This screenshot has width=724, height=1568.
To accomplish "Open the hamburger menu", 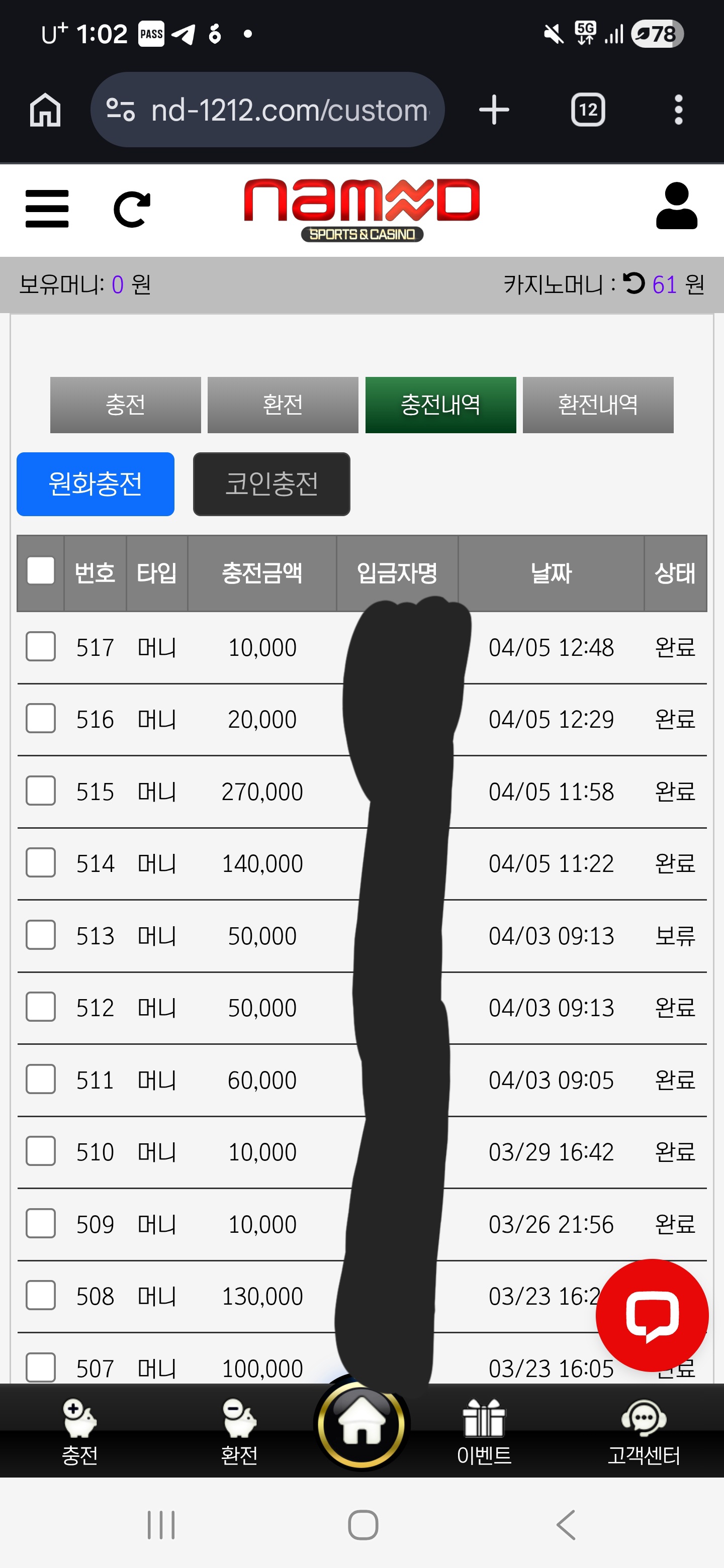I will pyautogui.click(x=47, y=209).
